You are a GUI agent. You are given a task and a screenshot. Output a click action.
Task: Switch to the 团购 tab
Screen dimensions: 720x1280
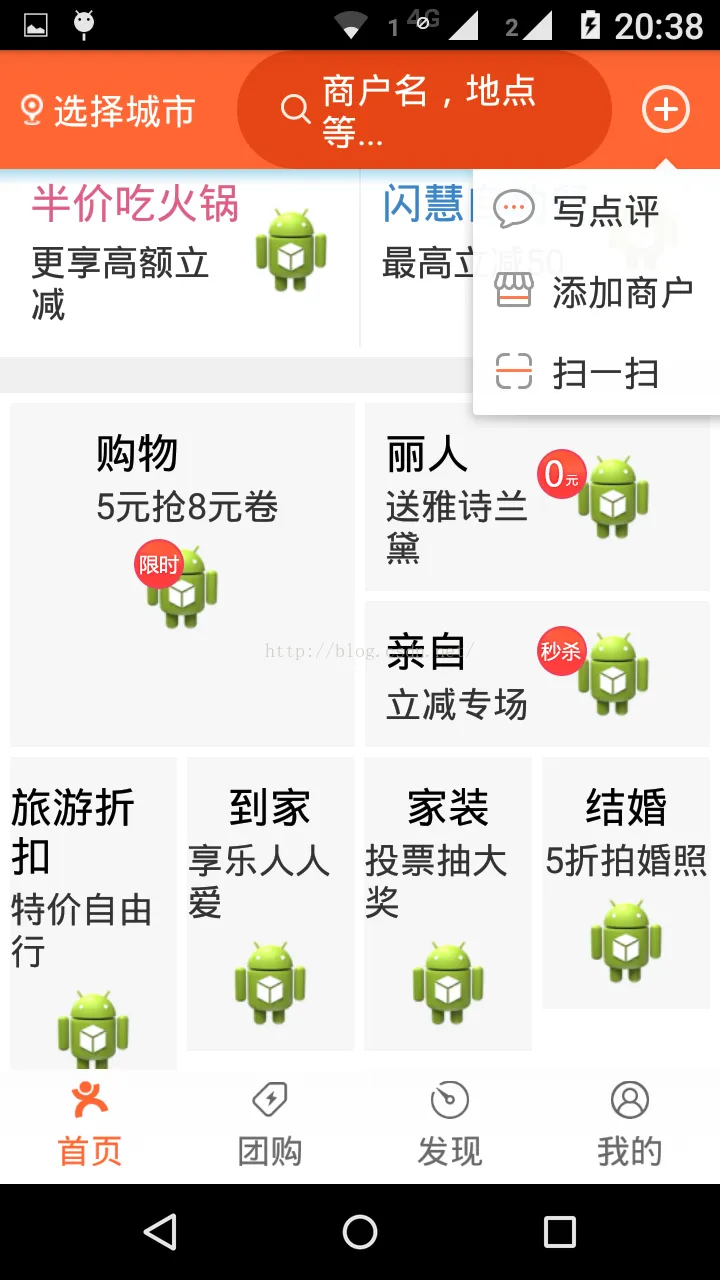pyautogui.click(x=270, y=1125)
